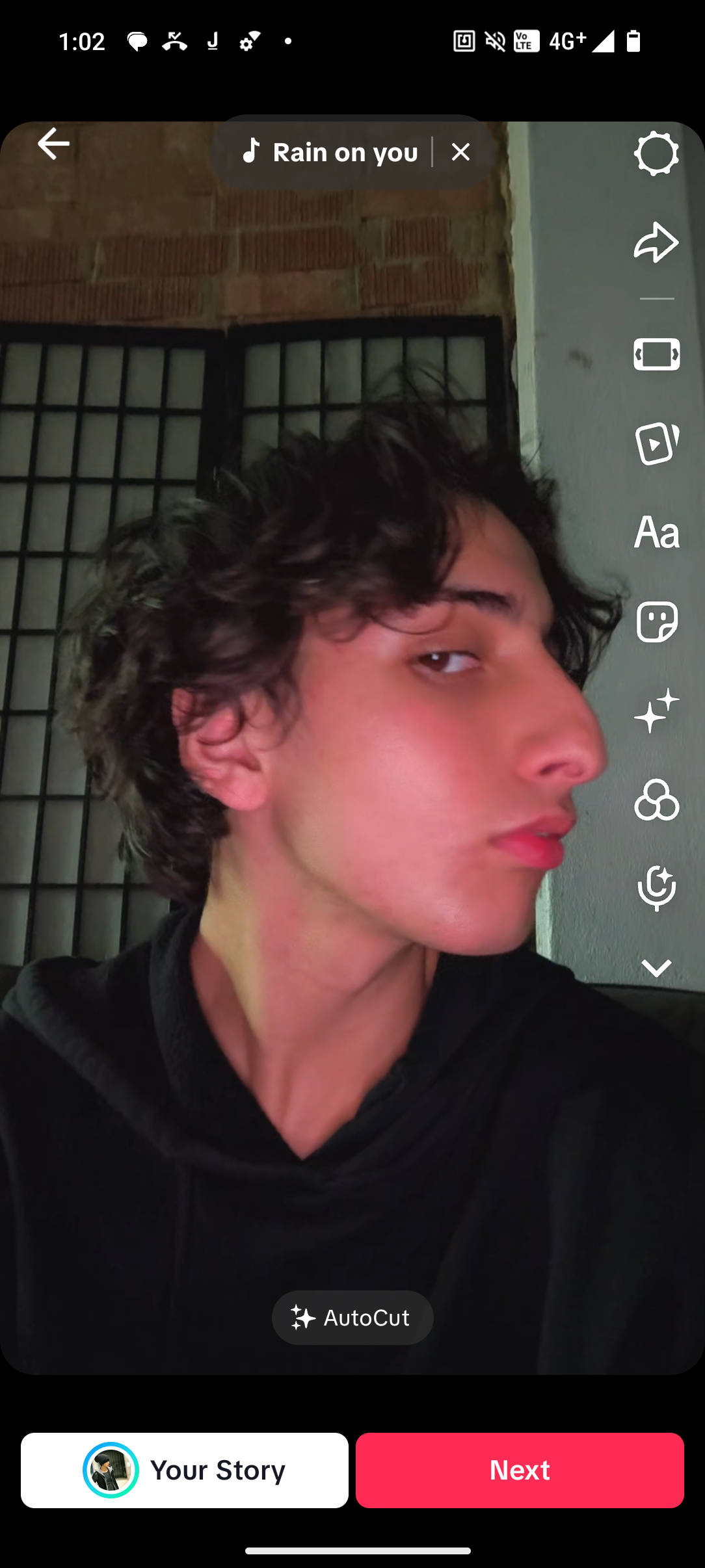The image size is (705, 1568).
Task: Post to Your Story
Action: [185, 1470]
